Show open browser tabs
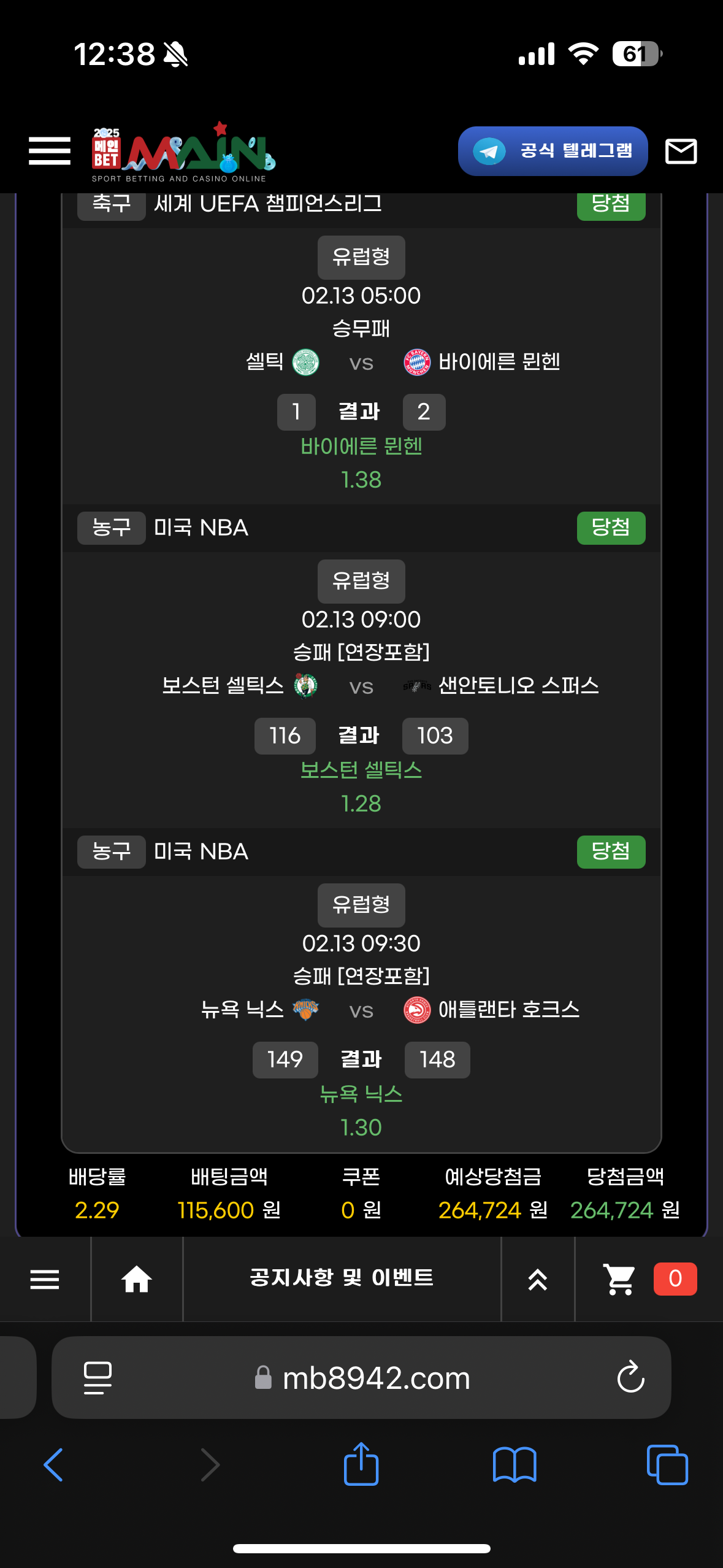 click(667, 1465)
